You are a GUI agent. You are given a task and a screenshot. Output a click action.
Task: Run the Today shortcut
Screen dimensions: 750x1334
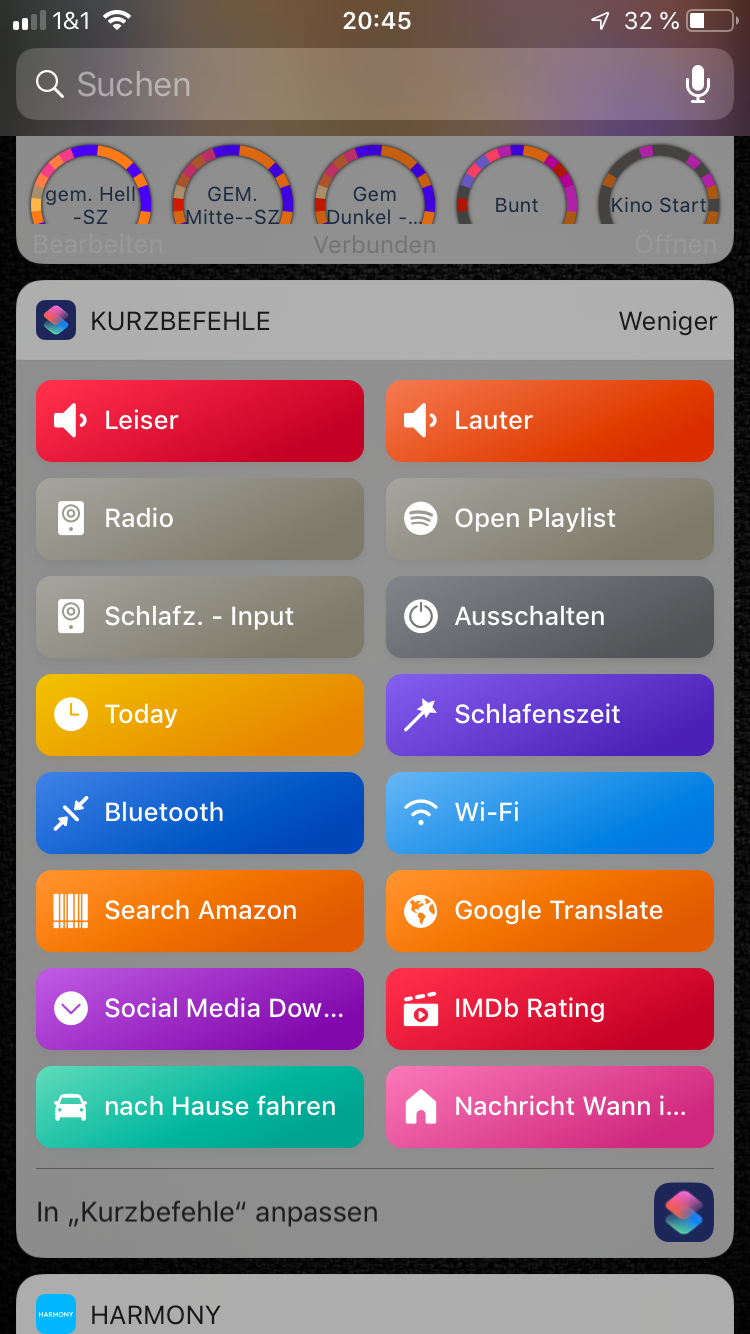pyautogui.click(x=200, y=715)
